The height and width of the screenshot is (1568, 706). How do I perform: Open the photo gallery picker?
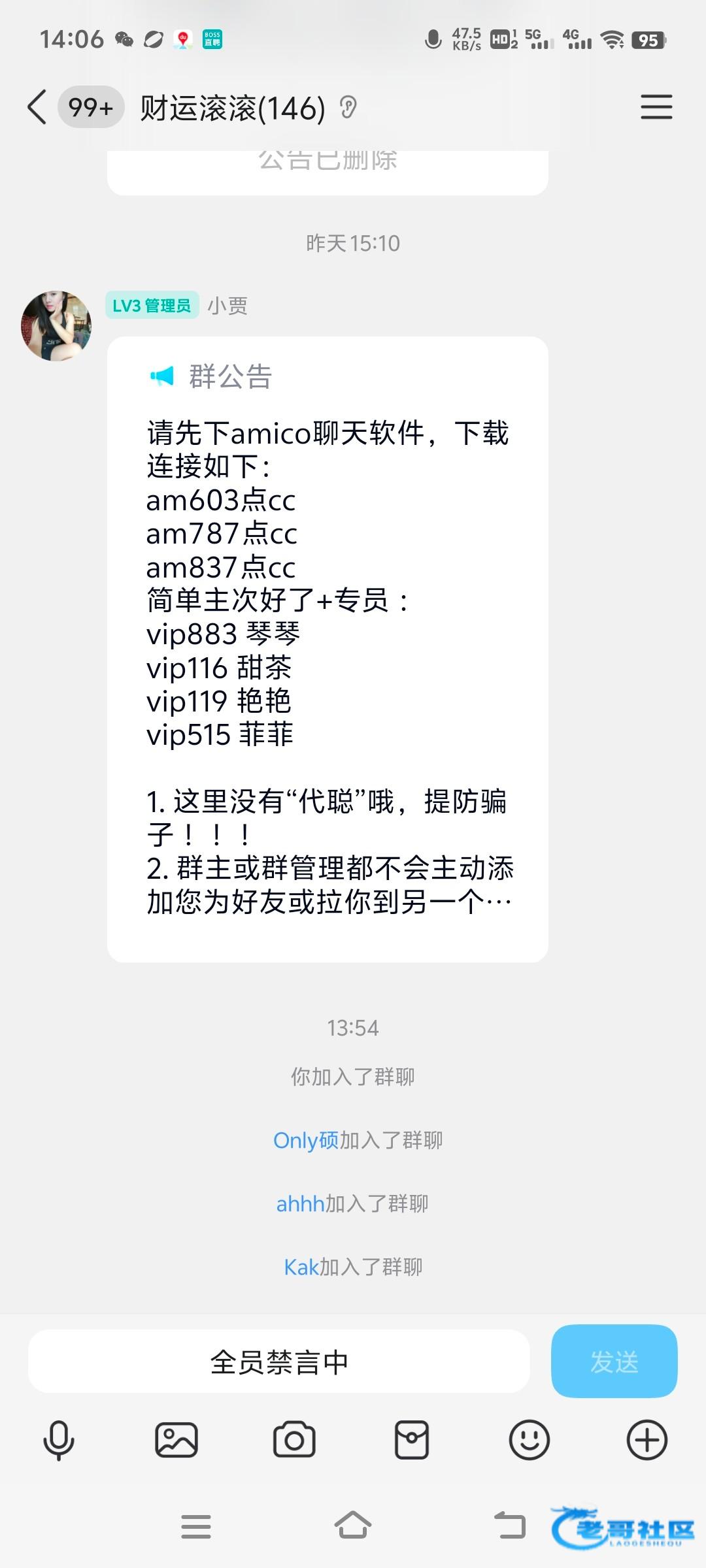click(176, 1441)
